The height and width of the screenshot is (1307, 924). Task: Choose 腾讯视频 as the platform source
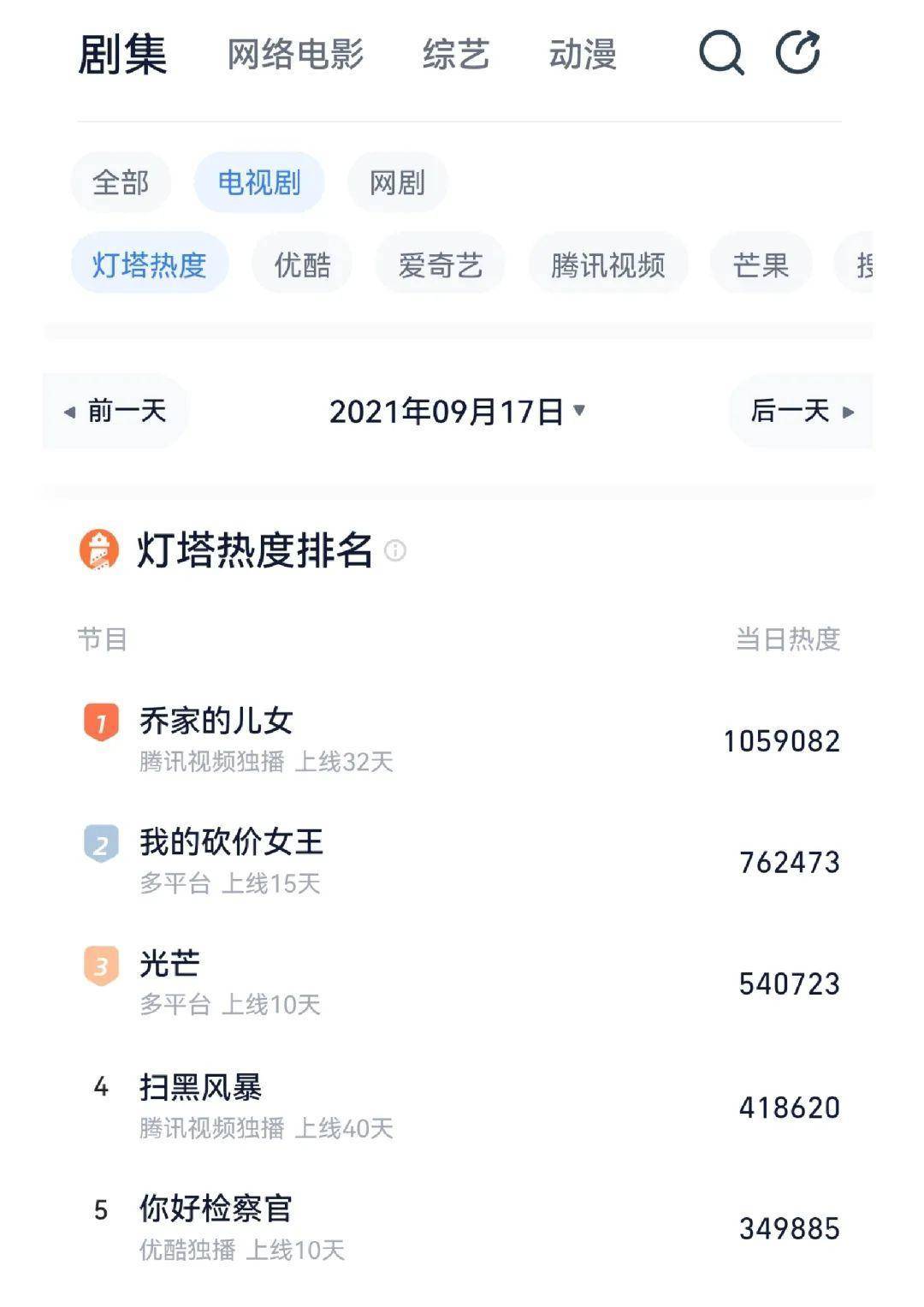(610, 264)
